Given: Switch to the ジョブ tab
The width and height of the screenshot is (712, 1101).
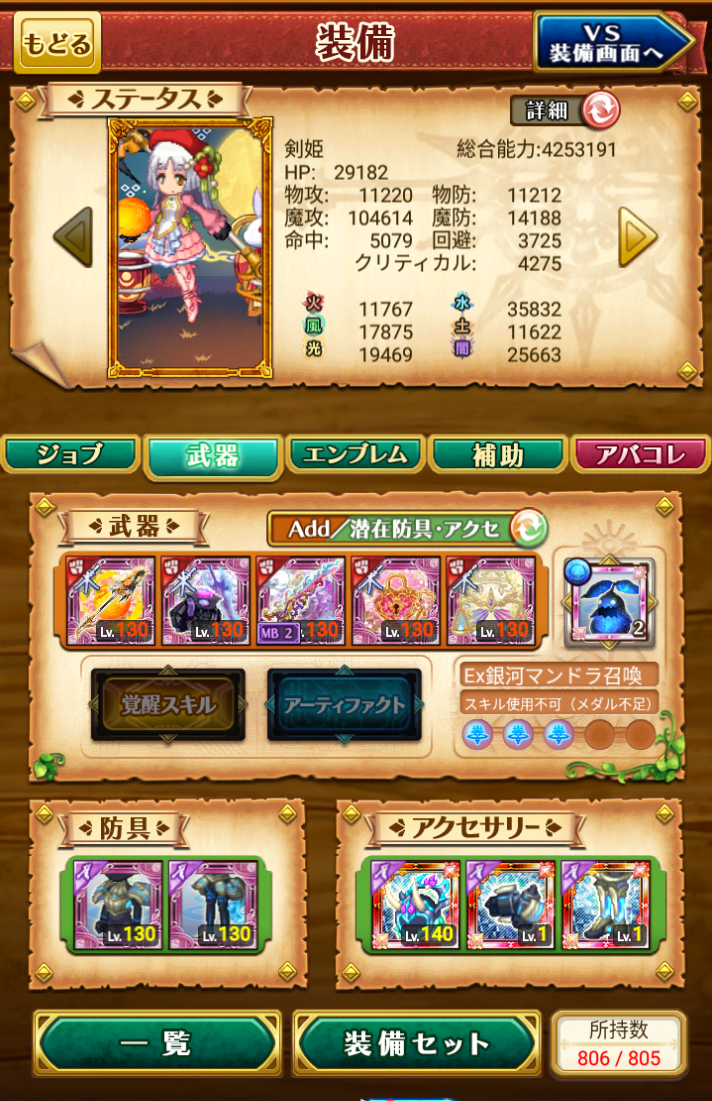Looking at the screenshot, I should pos(70,455).
